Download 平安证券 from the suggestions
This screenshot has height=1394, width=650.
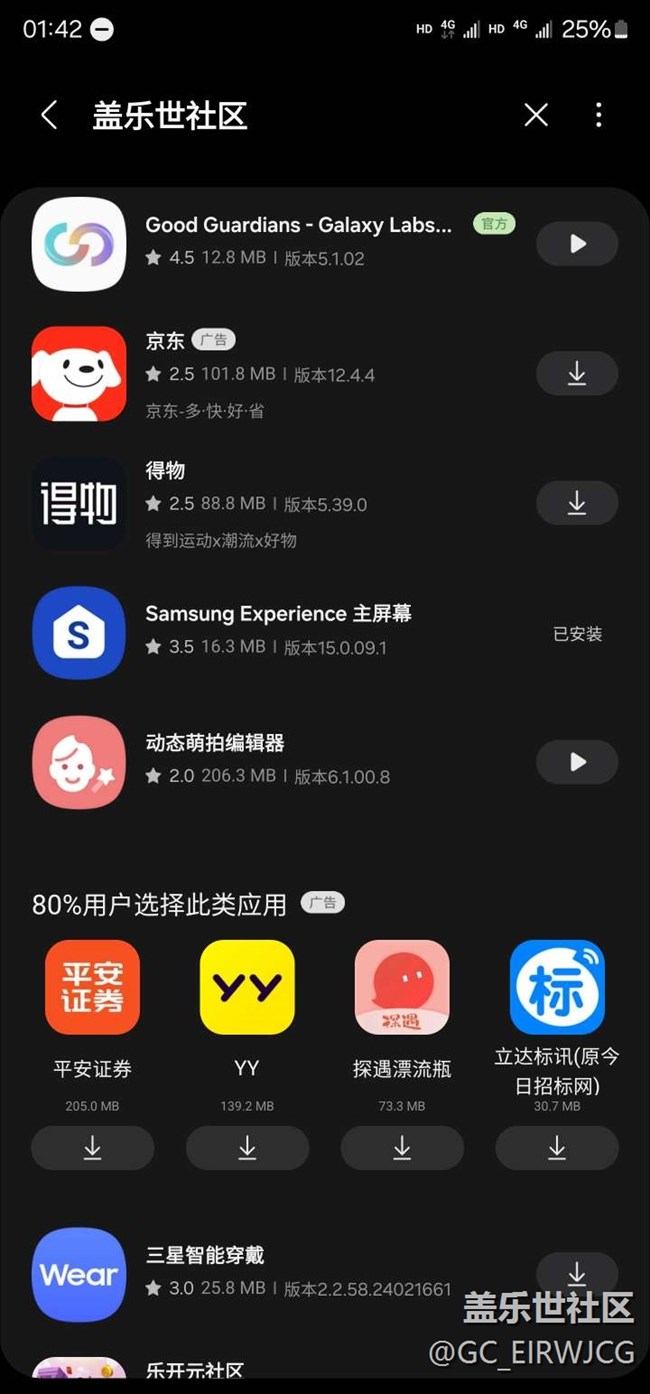92,1148
